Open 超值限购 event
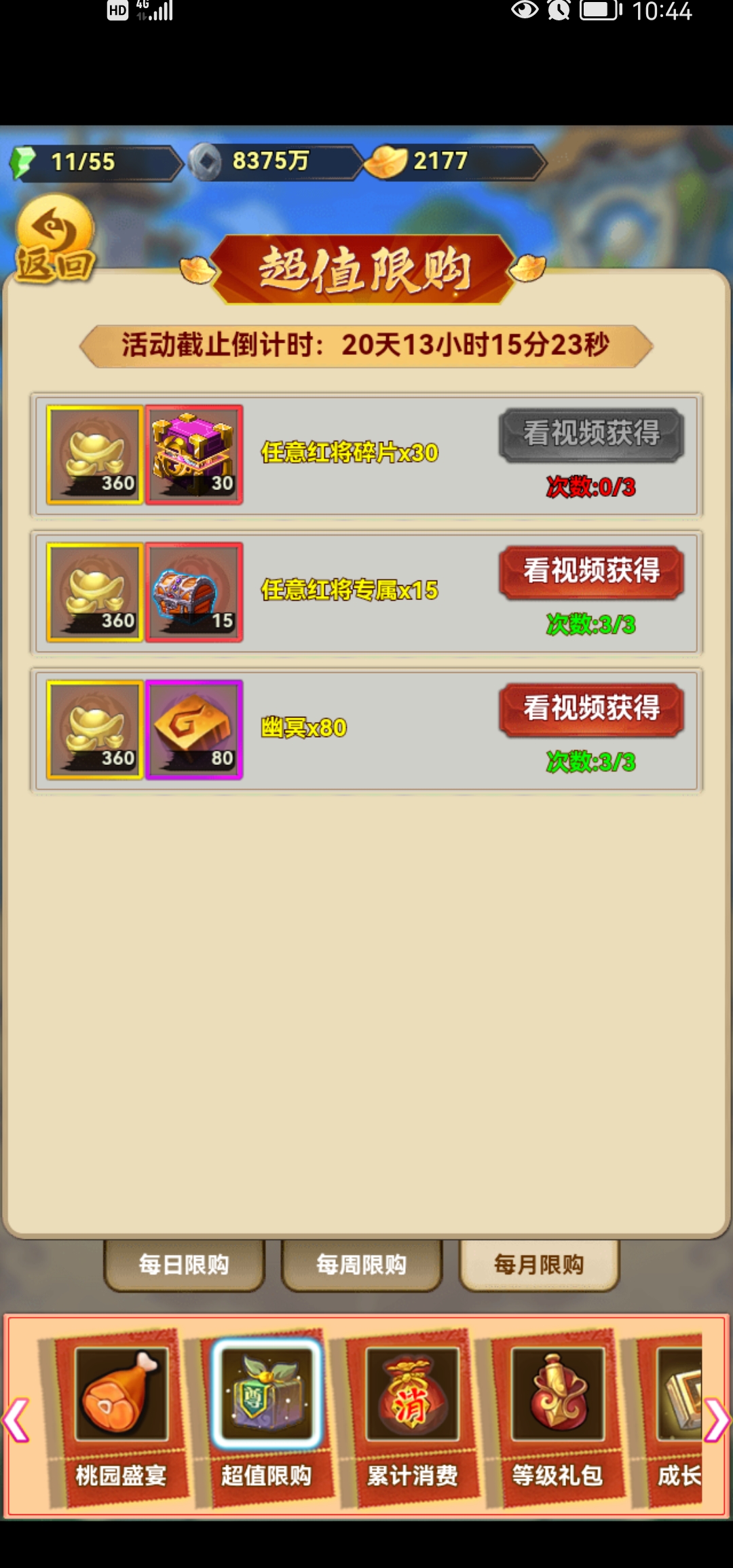Viewport: 733px width, 1568px height. (266, 1419)
